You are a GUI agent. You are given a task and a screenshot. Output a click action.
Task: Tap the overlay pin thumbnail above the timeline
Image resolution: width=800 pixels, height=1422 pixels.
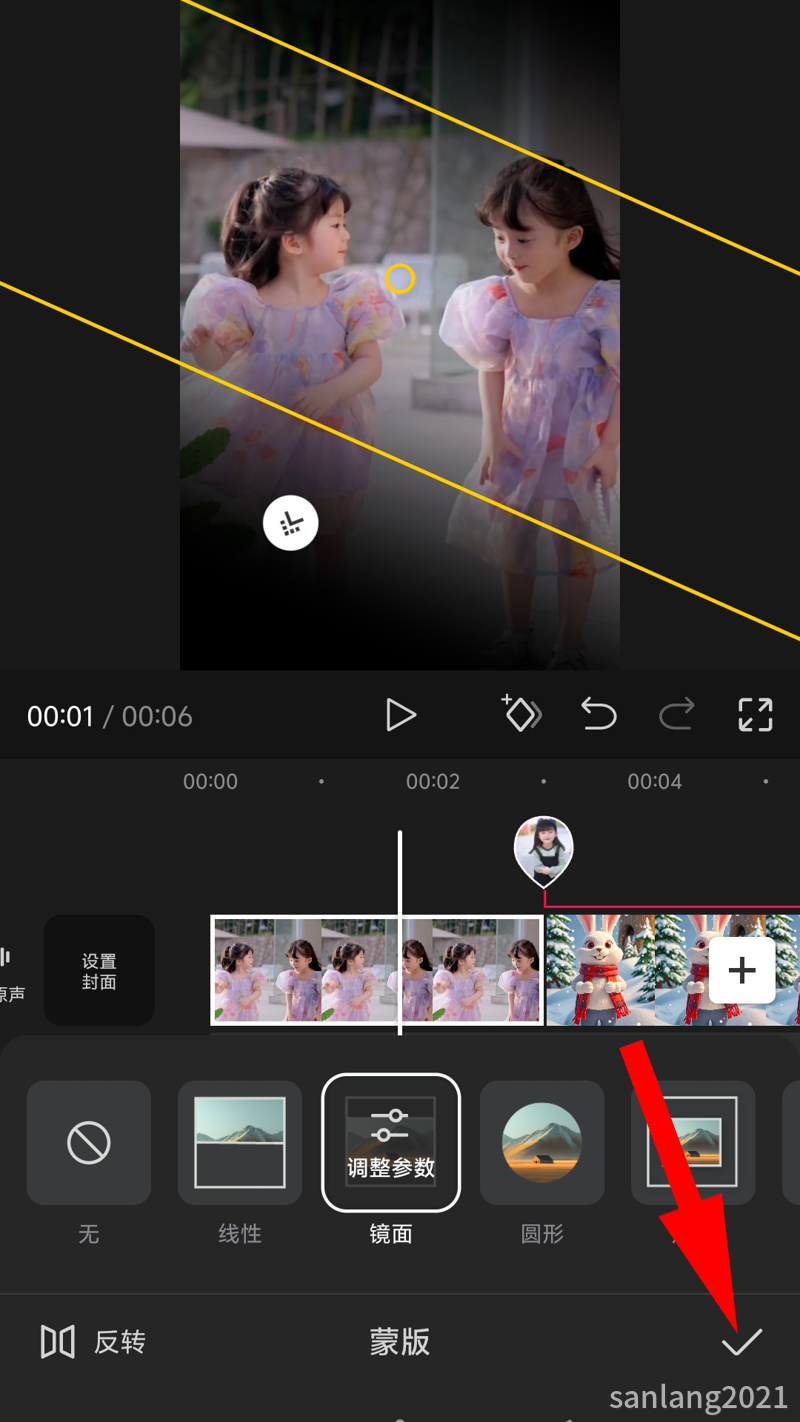[x=544, y=850]
